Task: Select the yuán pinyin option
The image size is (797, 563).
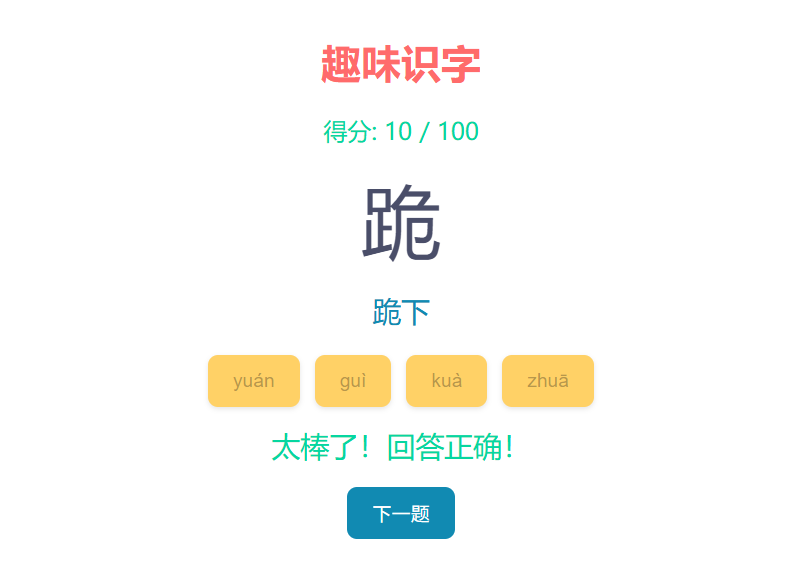Action: pyautogui.click(x=253, y=381)
